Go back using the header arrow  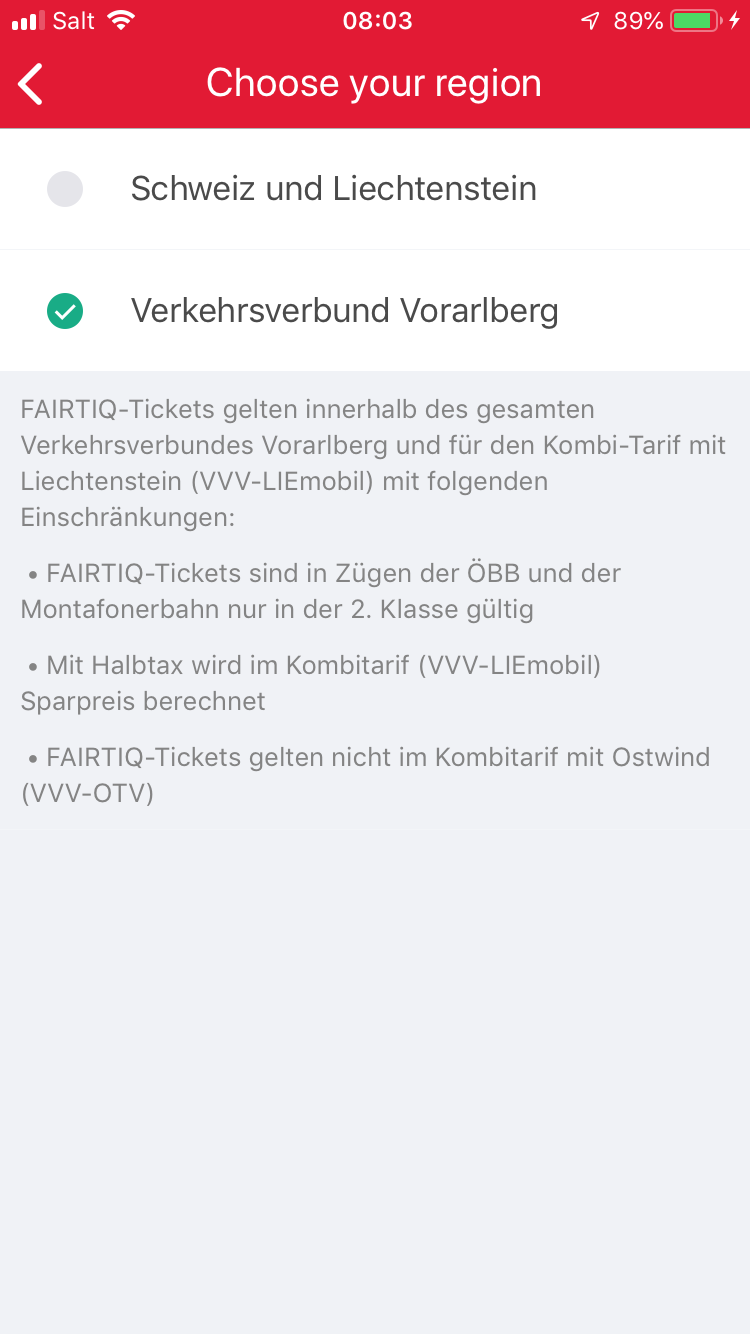tap(32, 84)
